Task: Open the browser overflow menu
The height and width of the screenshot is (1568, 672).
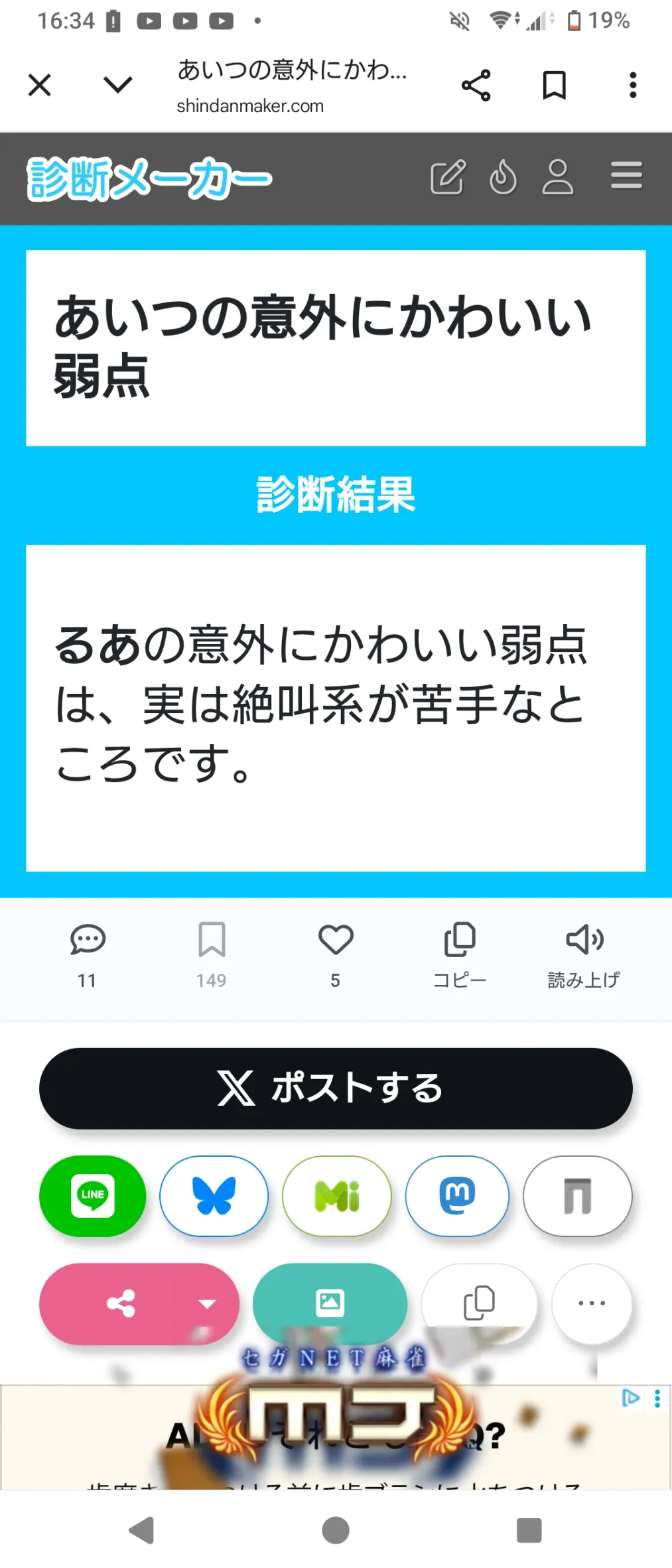Action: point(633,85)
